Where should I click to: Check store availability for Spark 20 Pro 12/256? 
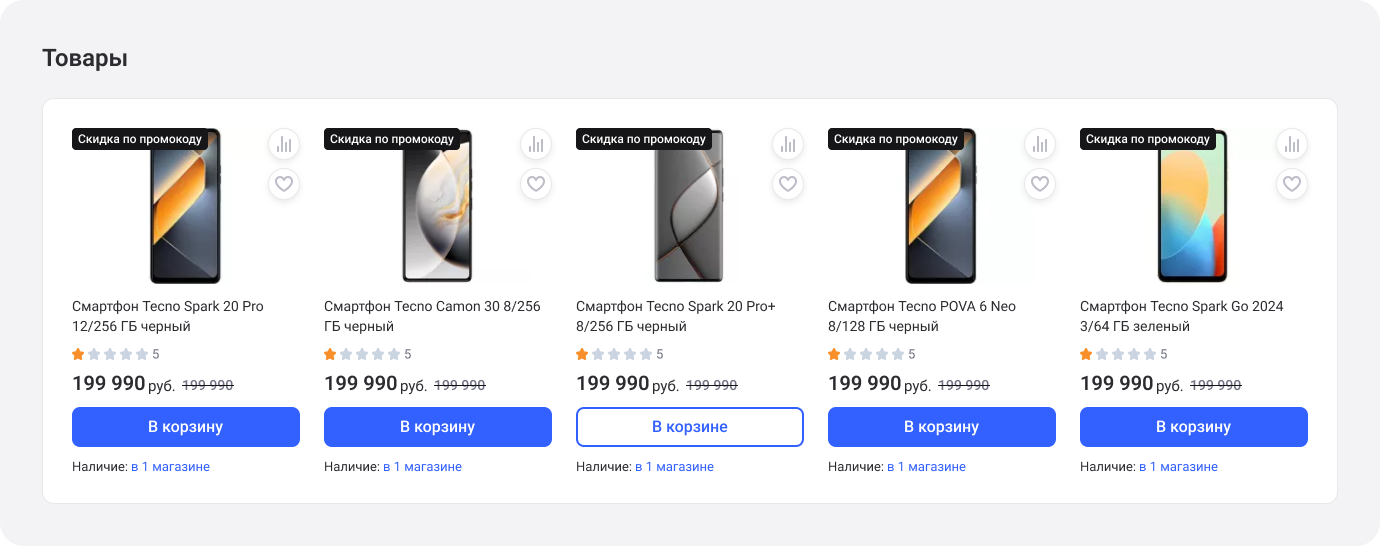click(x=170, y=467)
